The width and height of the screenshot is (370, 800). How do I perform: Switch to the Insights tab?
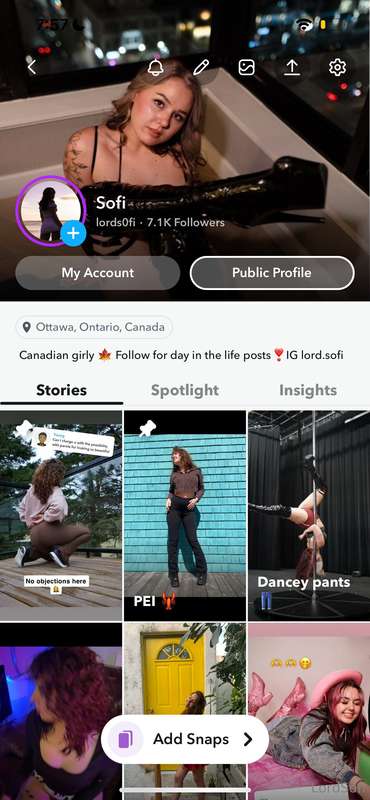tap(308, 390)
